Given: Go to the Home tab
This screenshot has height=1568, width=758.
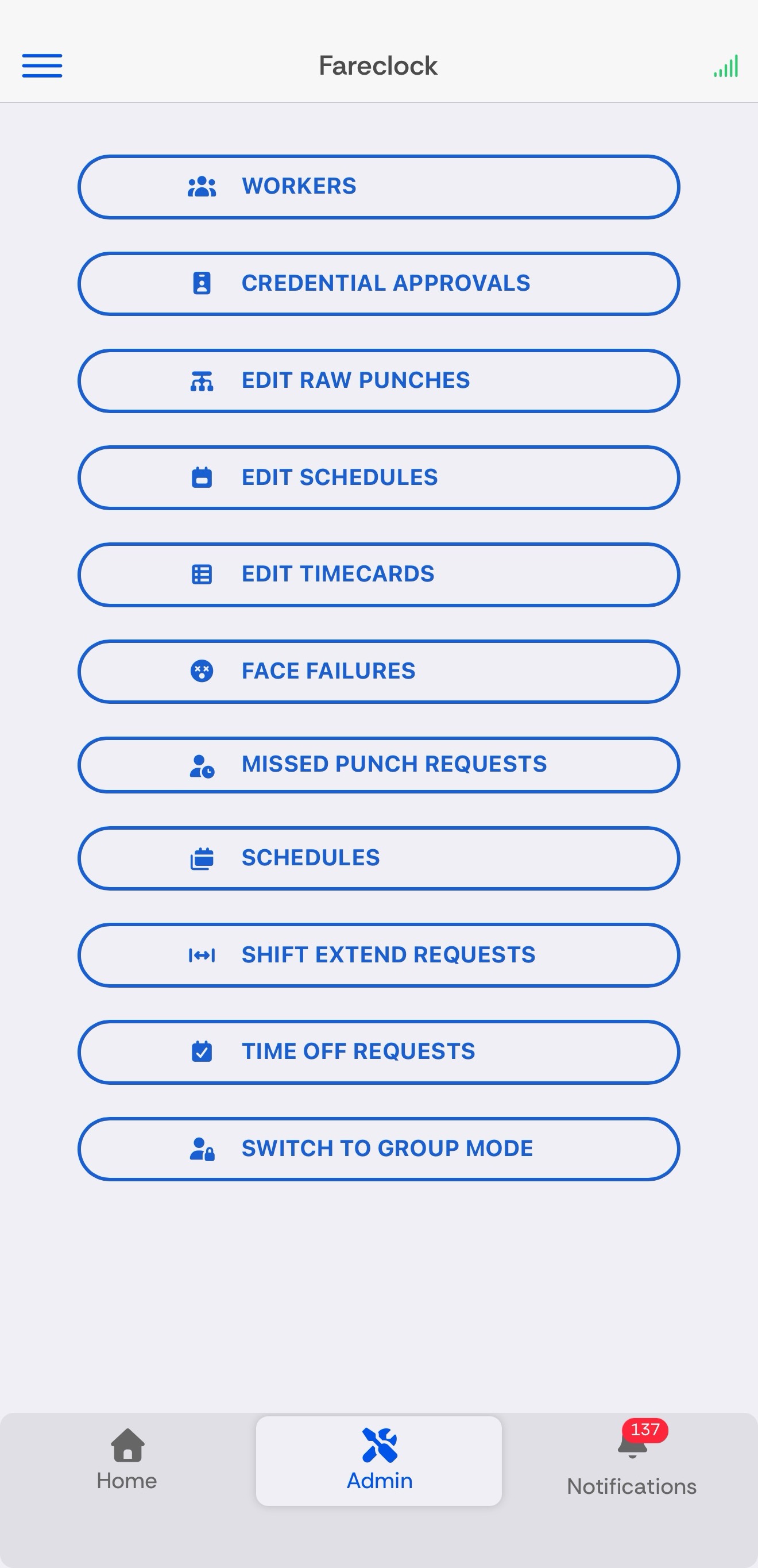Looking at the screenshot, I should pos(126,1460).
